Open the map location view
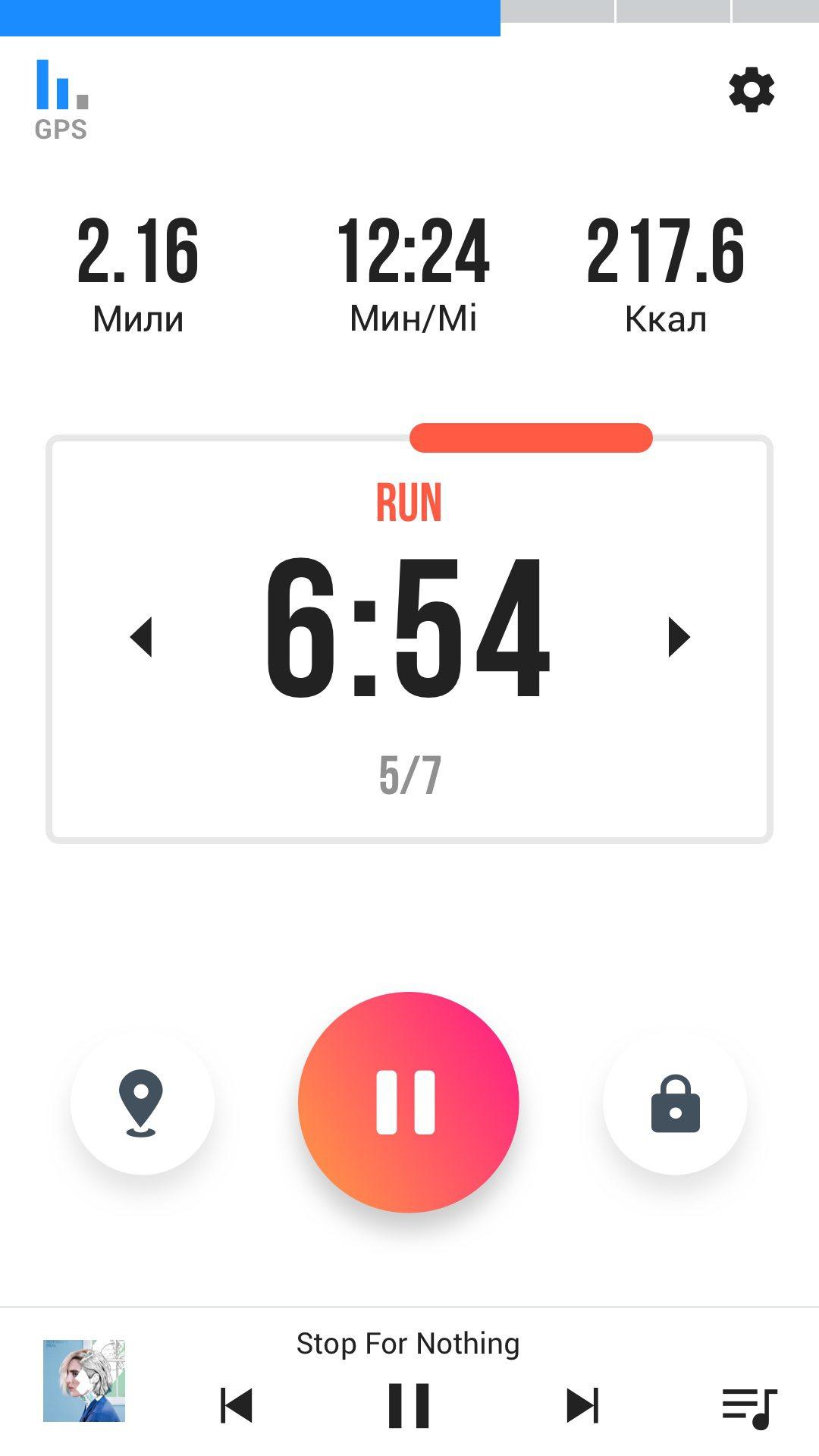The width and height of the screenshot is (819, 1456). point(142,1103)
